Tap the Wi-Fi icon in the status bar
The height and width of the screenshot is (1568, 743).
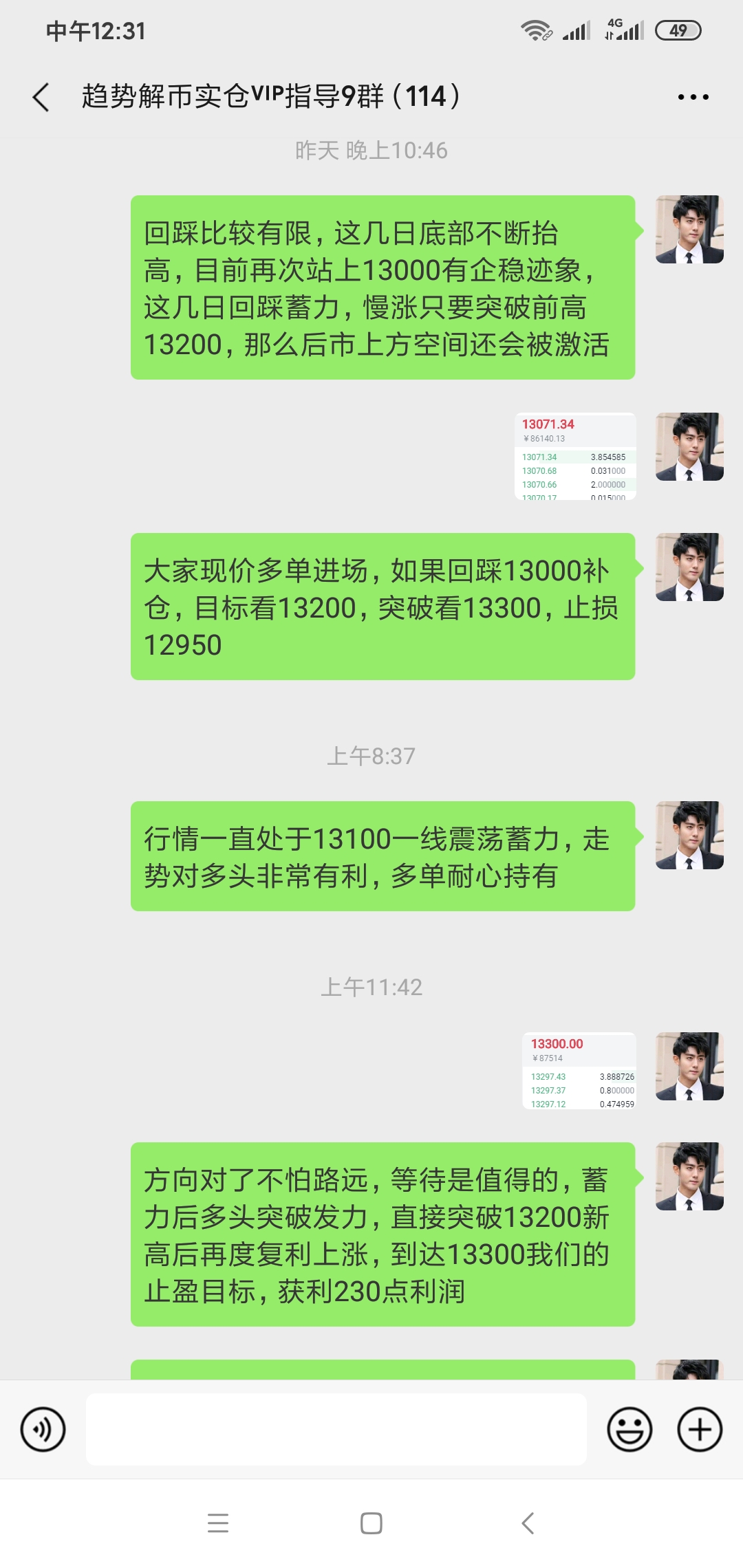point(535,29)
